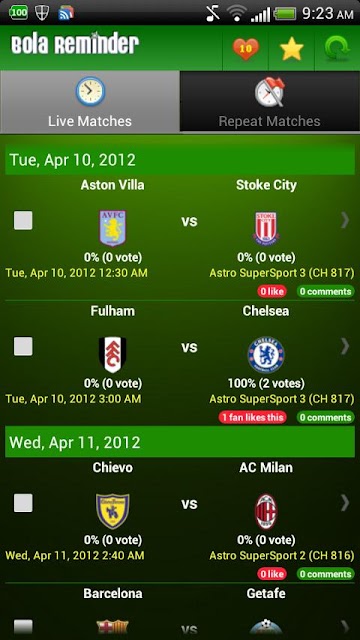Tap the yellow star icon
The image size is (360, 640).
[x=291, y=49]
